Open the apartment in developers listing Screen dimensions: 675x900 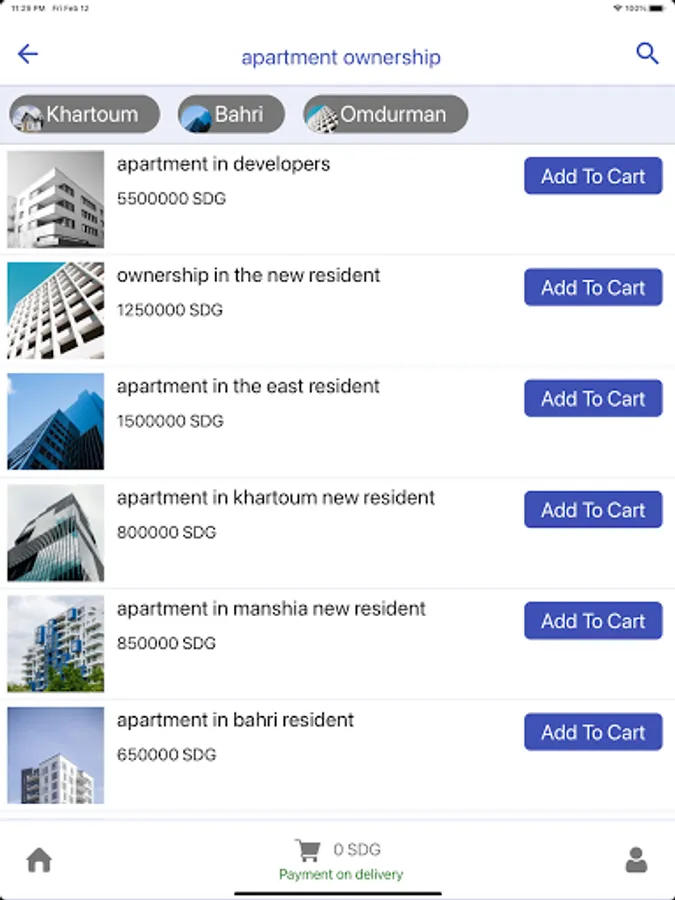[223, 164]
